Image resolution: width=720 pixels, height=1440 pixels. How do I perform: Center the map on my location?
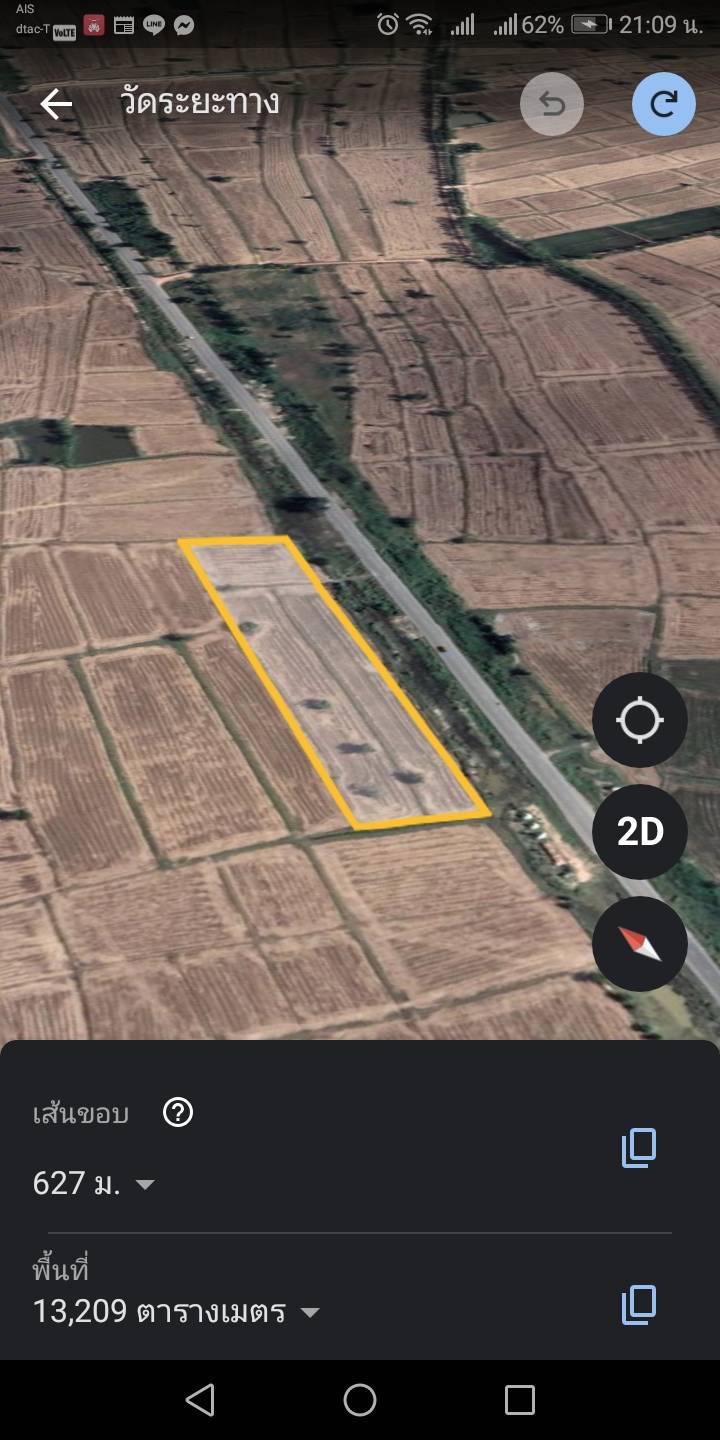click(640, 720)
